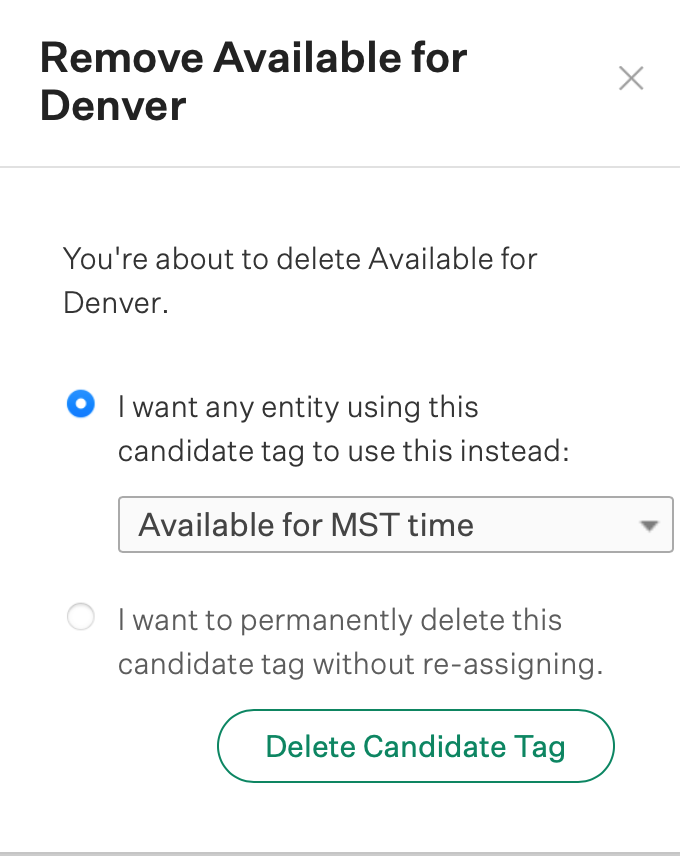
Task: Select the re-assign candidate tag option
Action: tap(80, 405)
